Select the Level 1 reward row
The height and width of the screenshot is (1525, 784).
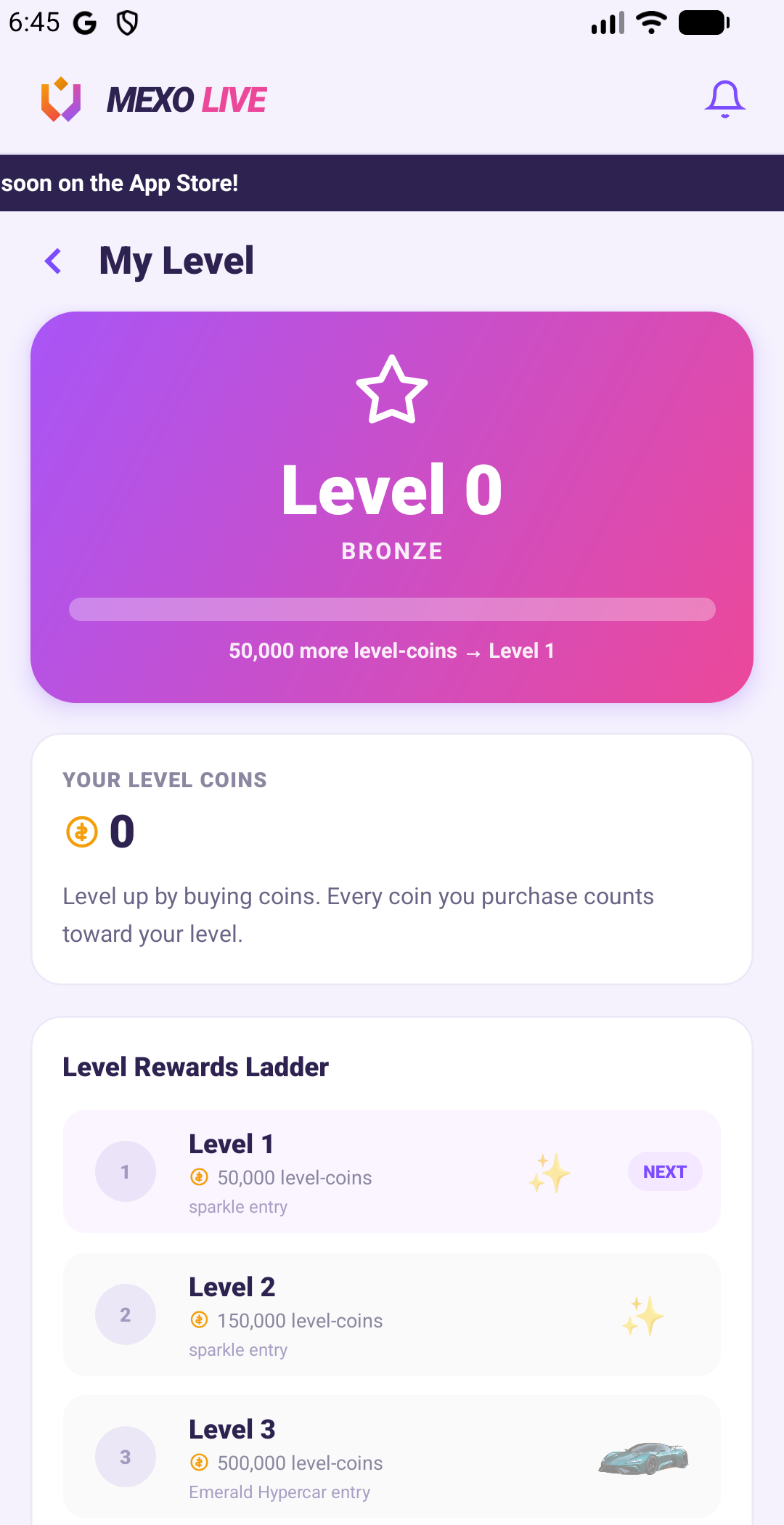coord(392,1171)
